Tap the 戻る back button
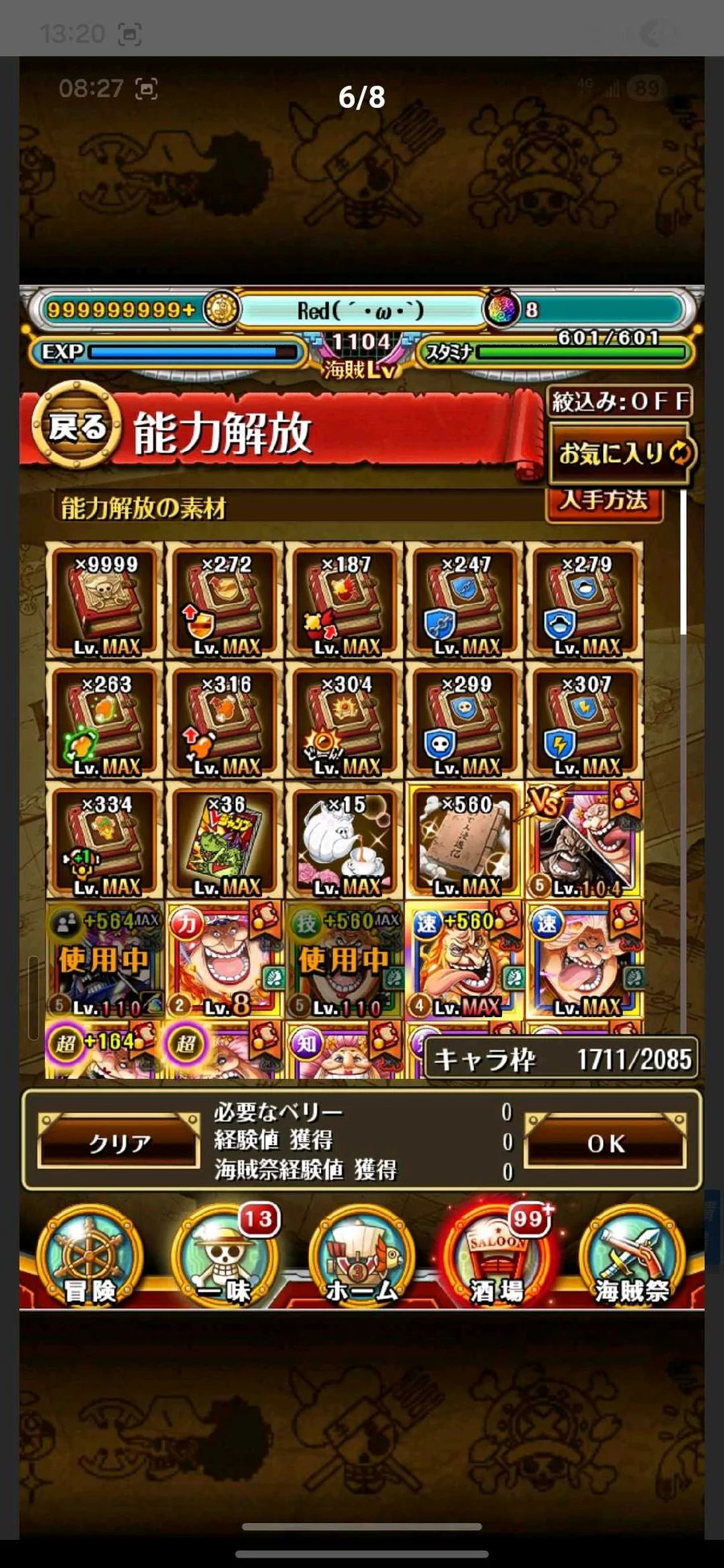 click(76, 427)
